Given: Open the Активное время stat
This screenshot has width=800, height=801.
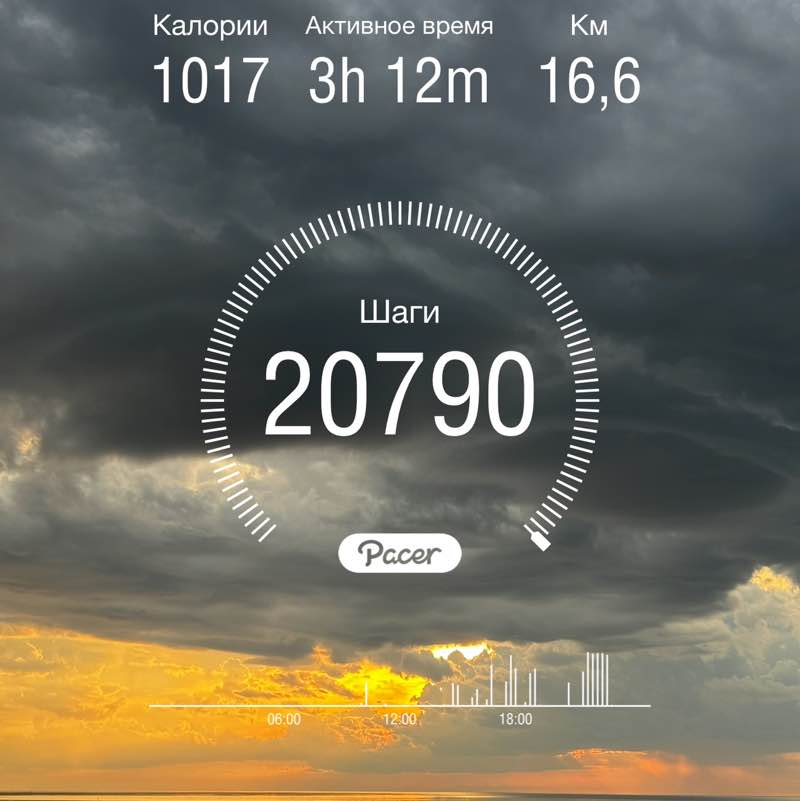Looking at the screenshot, I should (x=400, y=23).
